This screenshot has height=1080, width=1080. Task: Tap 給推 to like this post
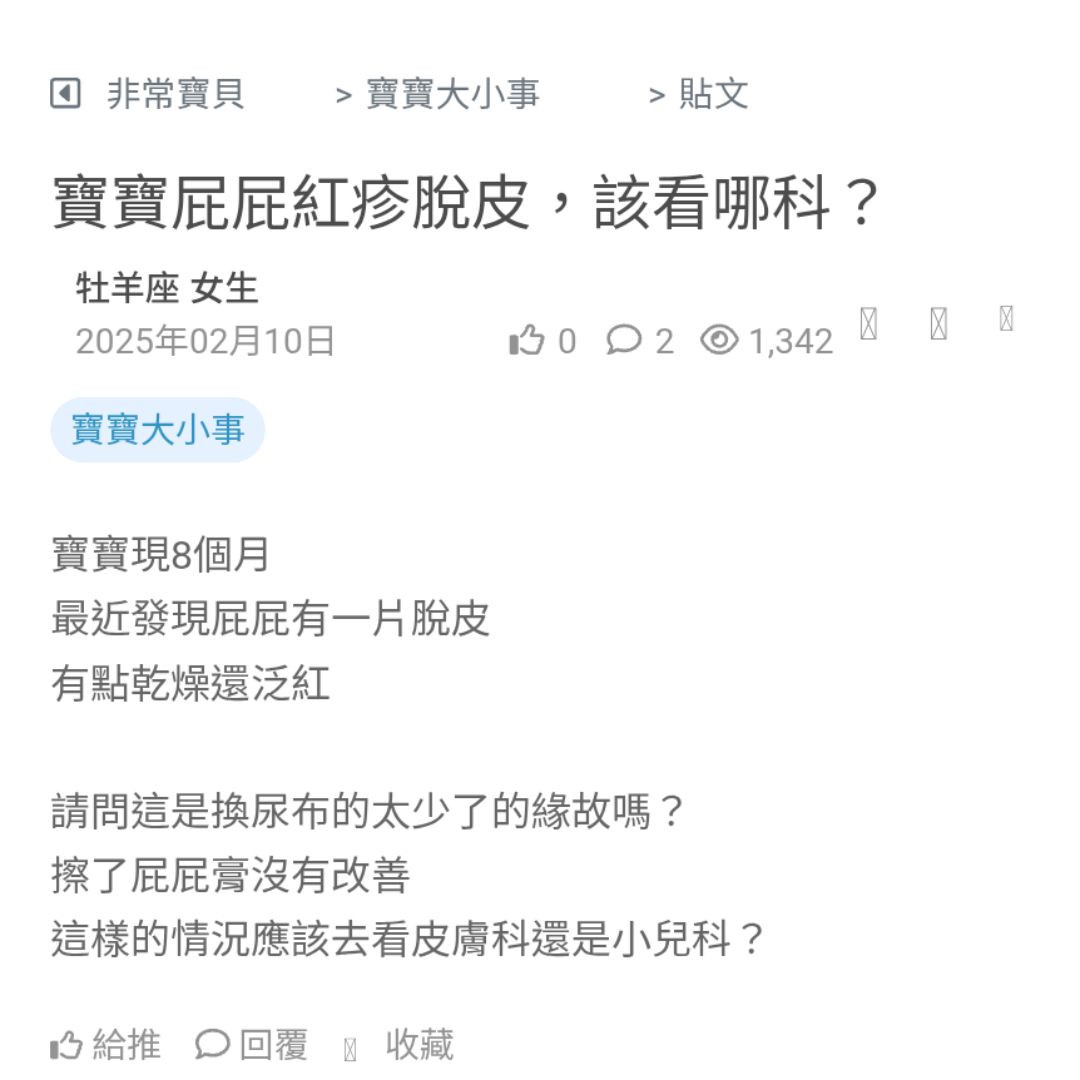tap(106, 1045)
